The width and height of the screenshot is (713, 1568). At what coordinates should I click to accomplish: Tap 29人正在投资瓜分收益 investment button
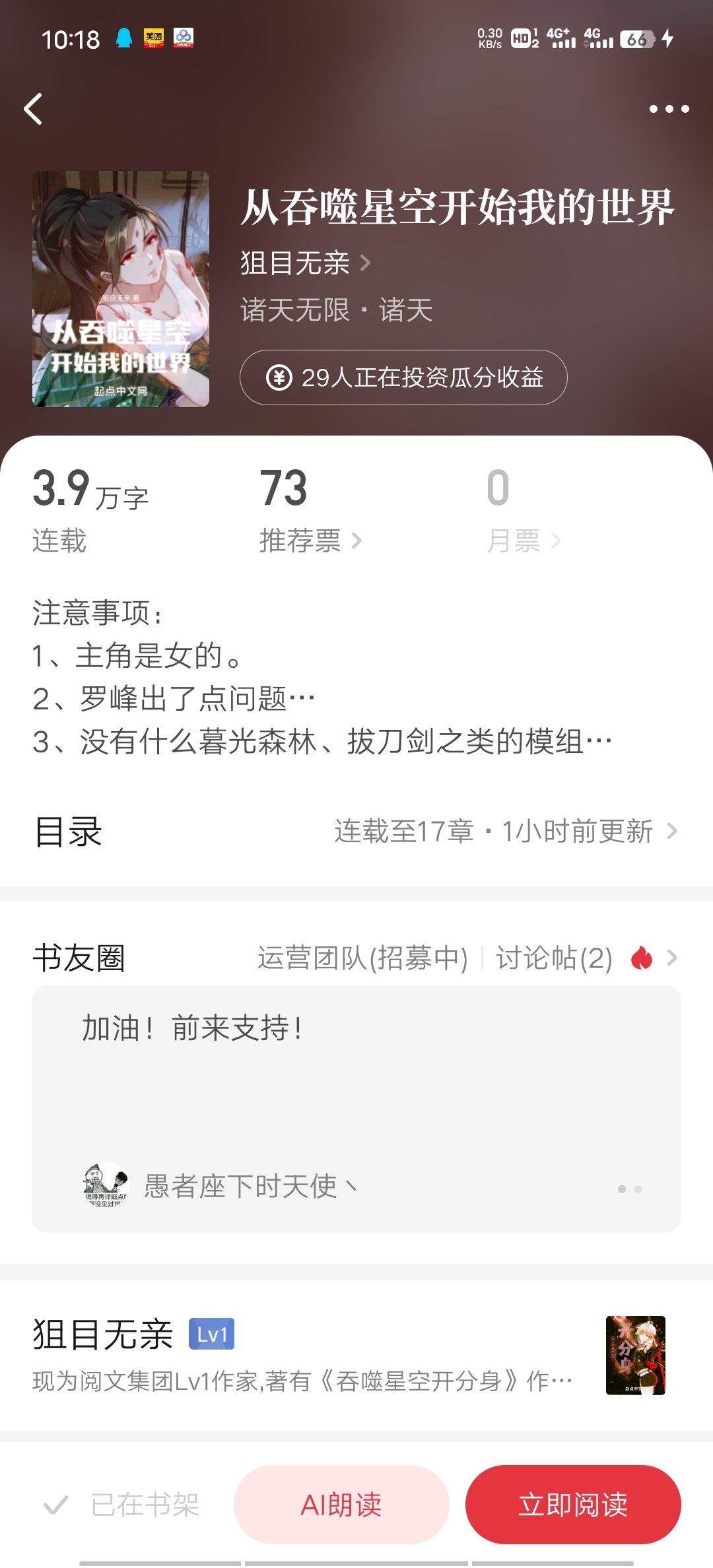point(403,377)
